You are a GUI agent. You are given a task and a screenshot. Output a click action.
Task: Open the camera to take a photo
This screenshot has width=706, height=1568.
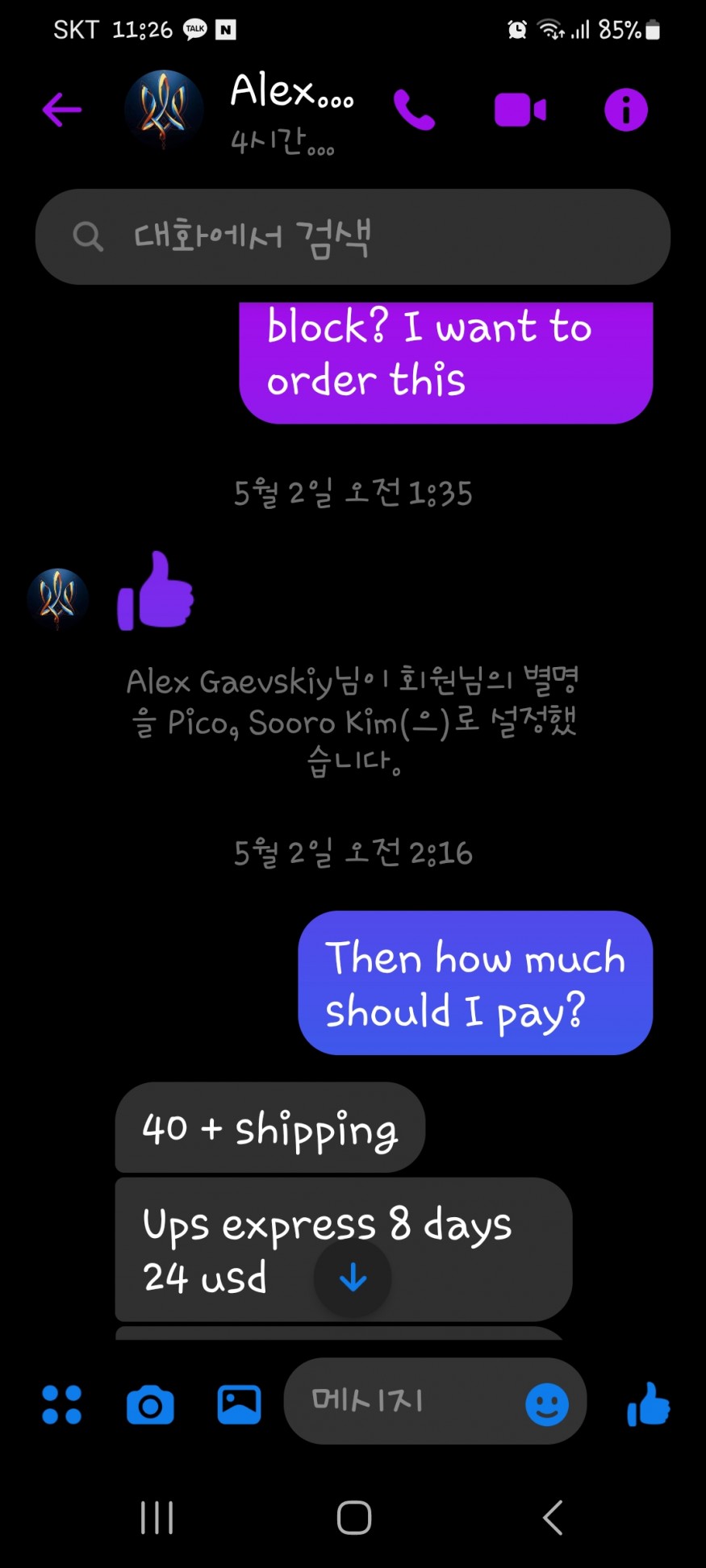point(150,1405)
